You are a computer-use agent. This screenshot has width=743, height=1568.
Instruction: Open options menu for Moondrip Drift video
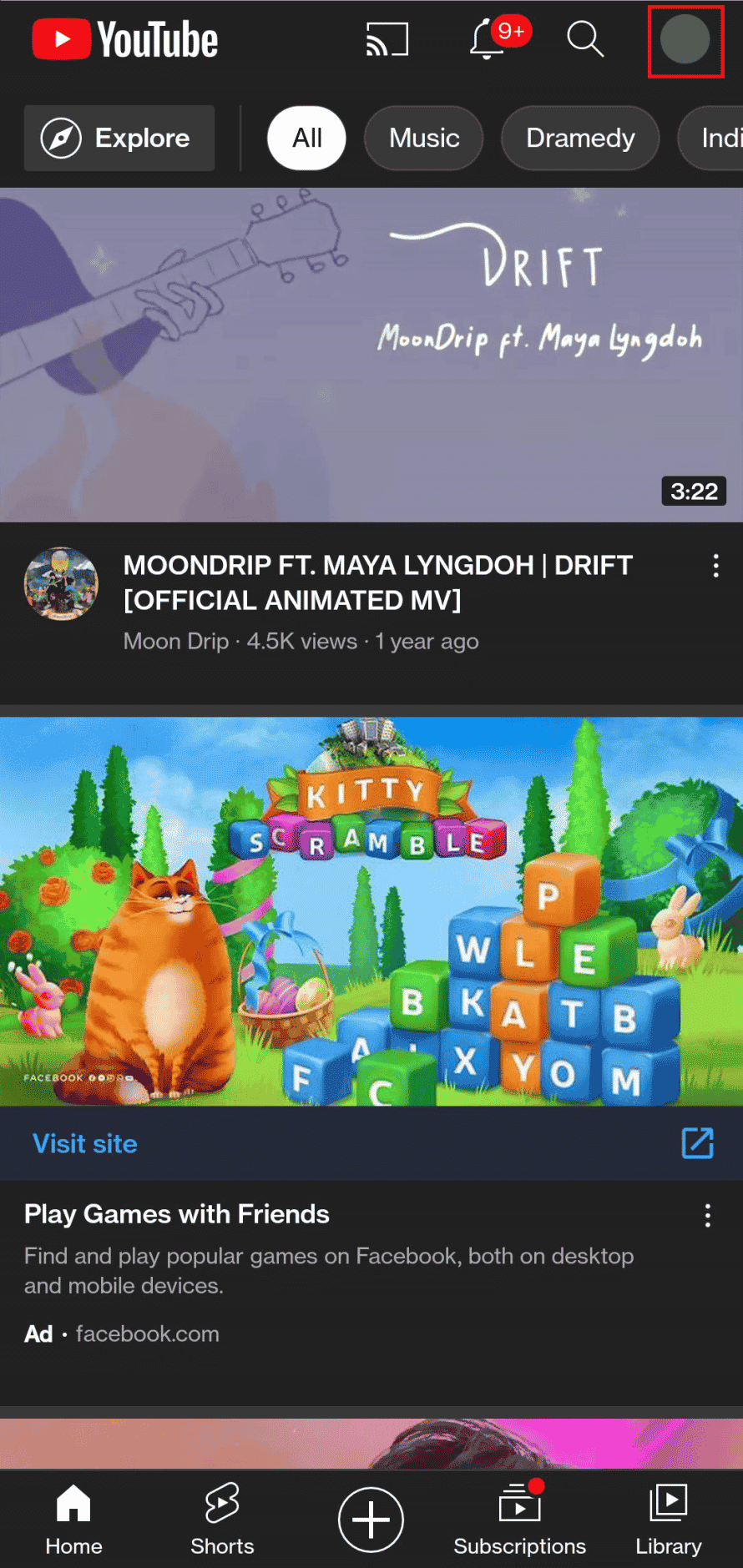(715, 566)
